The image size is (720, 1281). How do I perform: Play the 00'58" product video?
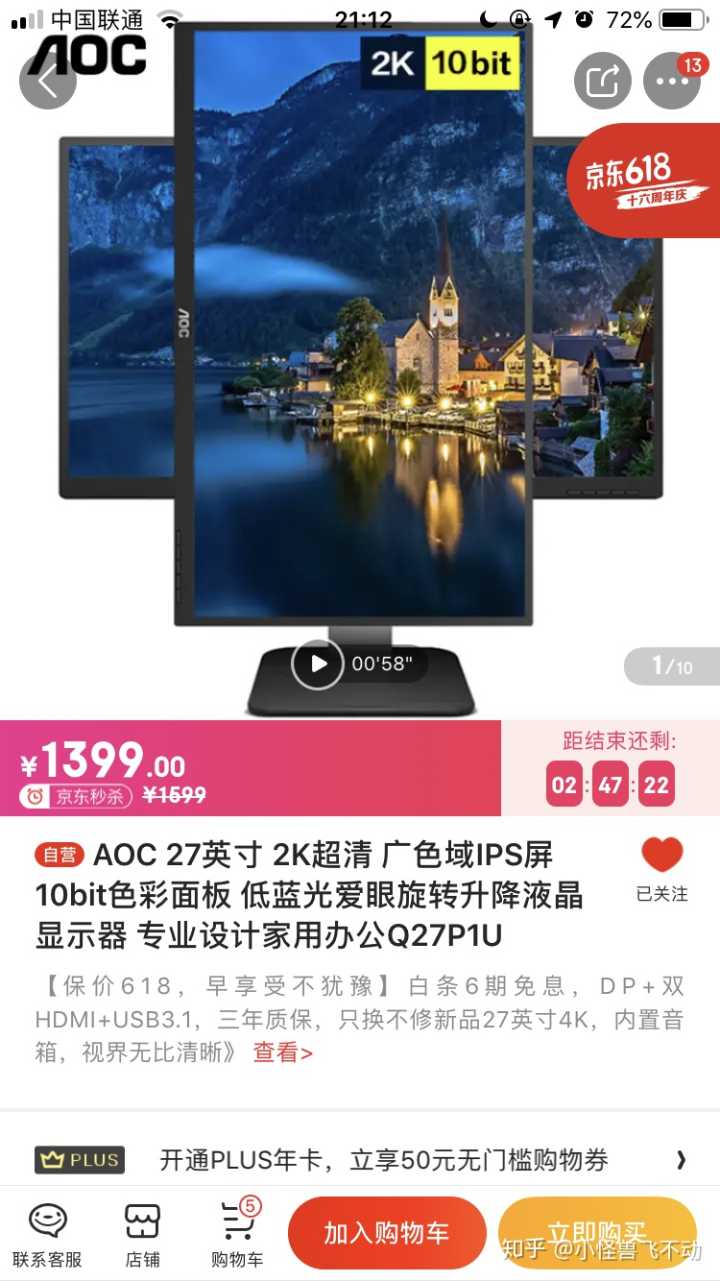(318, 664)
